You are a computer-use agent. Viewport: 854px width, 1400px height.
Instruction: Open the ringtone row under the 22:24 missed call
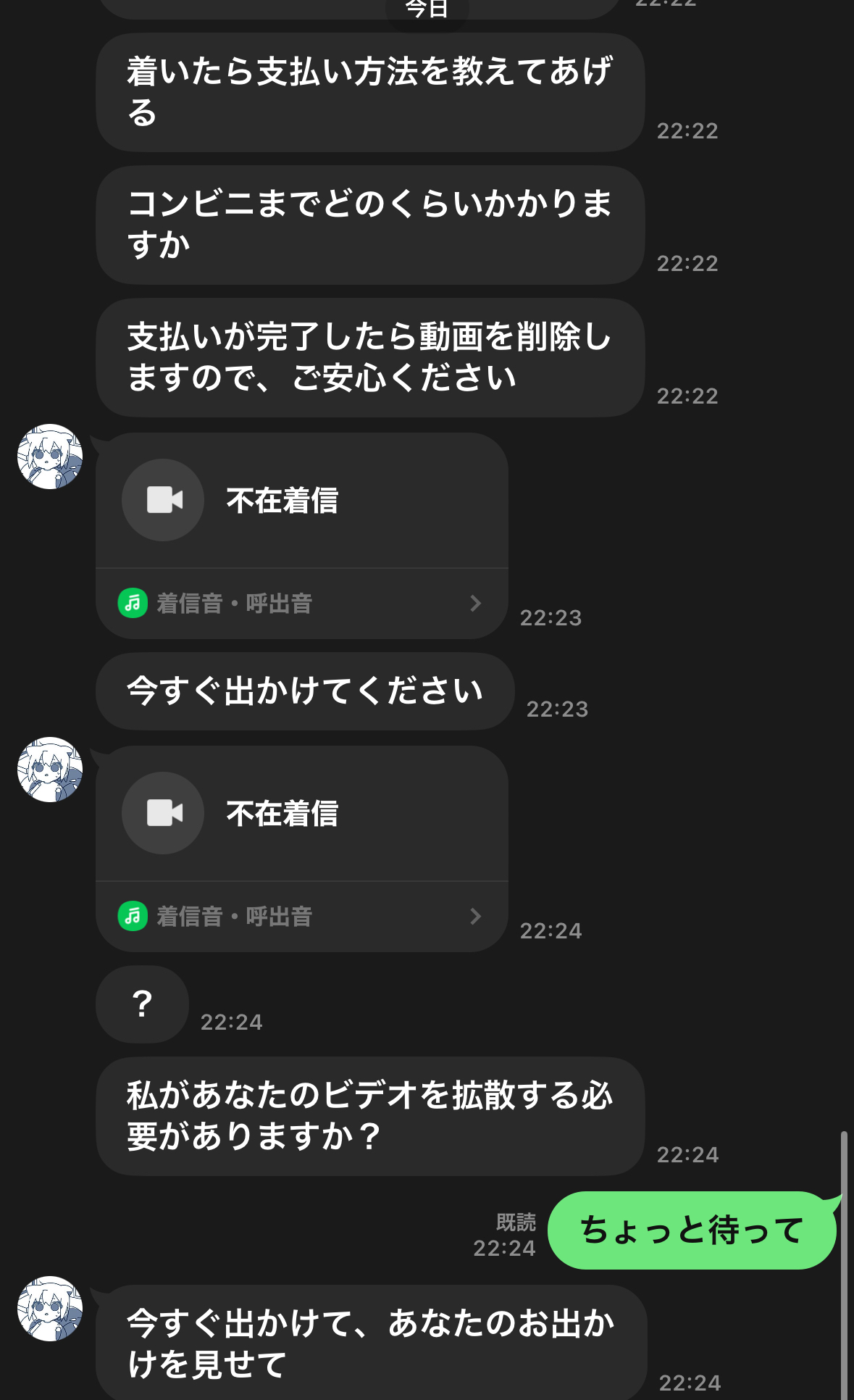301,916
